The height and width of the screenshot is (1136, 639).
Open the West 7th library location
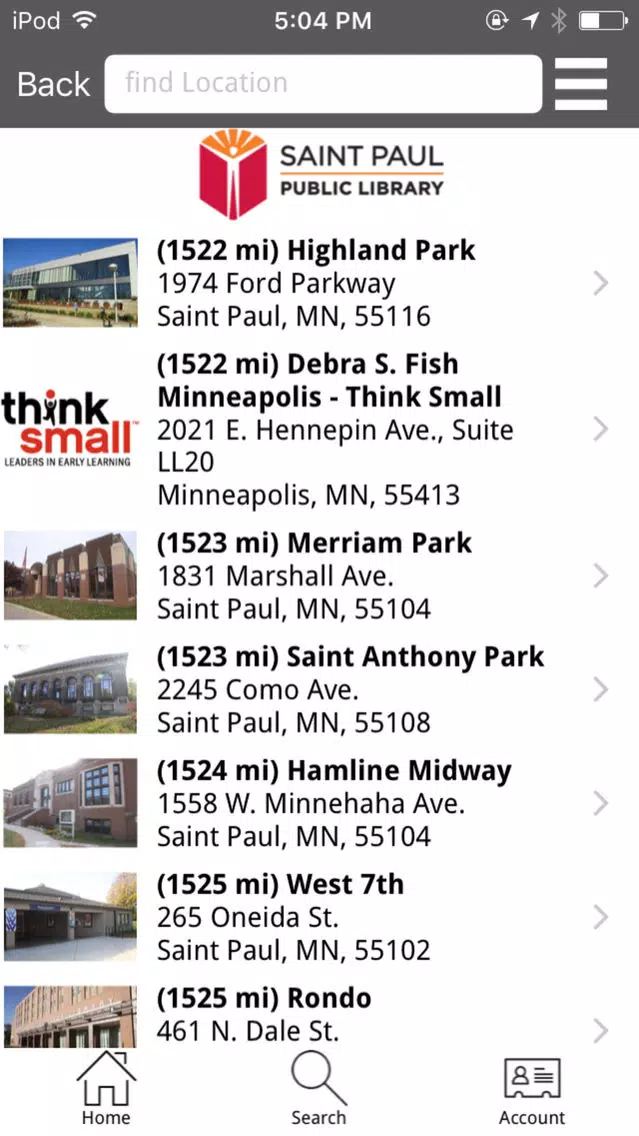click(320, 917)
